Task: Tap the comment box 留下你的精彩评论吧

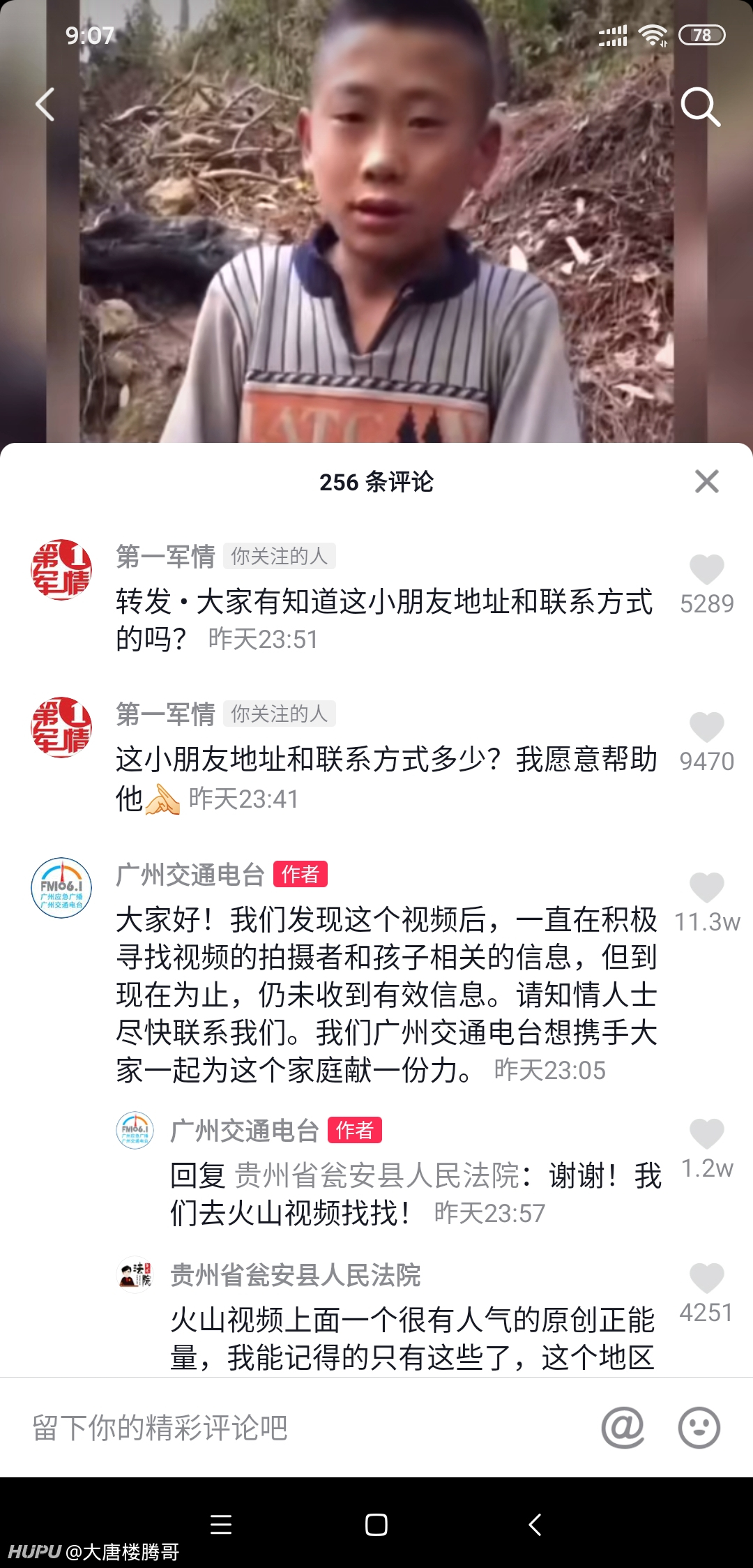Action: click(x=300, y=1428)
